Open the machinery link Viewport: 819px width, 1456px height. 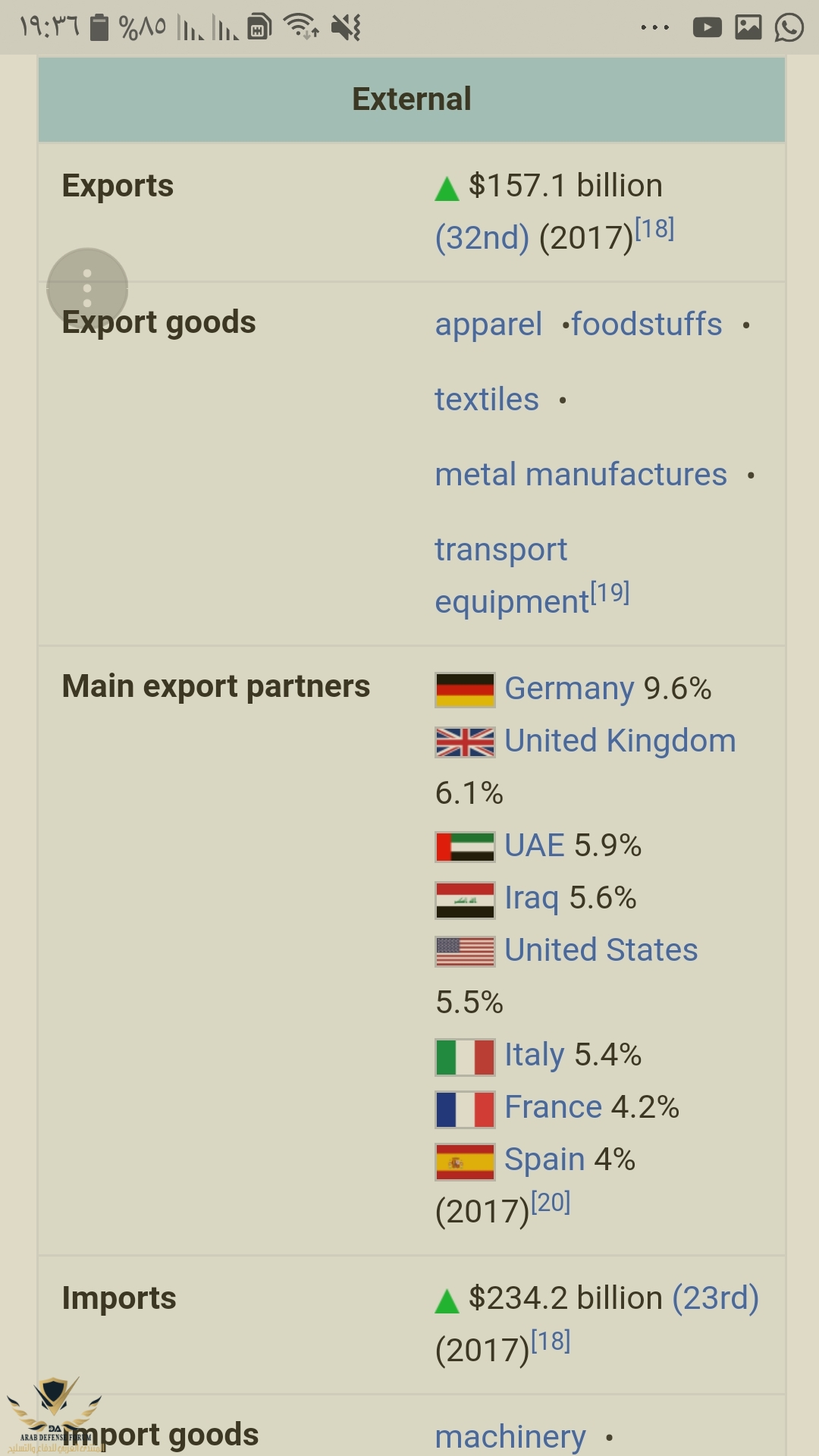[510, 1436]
